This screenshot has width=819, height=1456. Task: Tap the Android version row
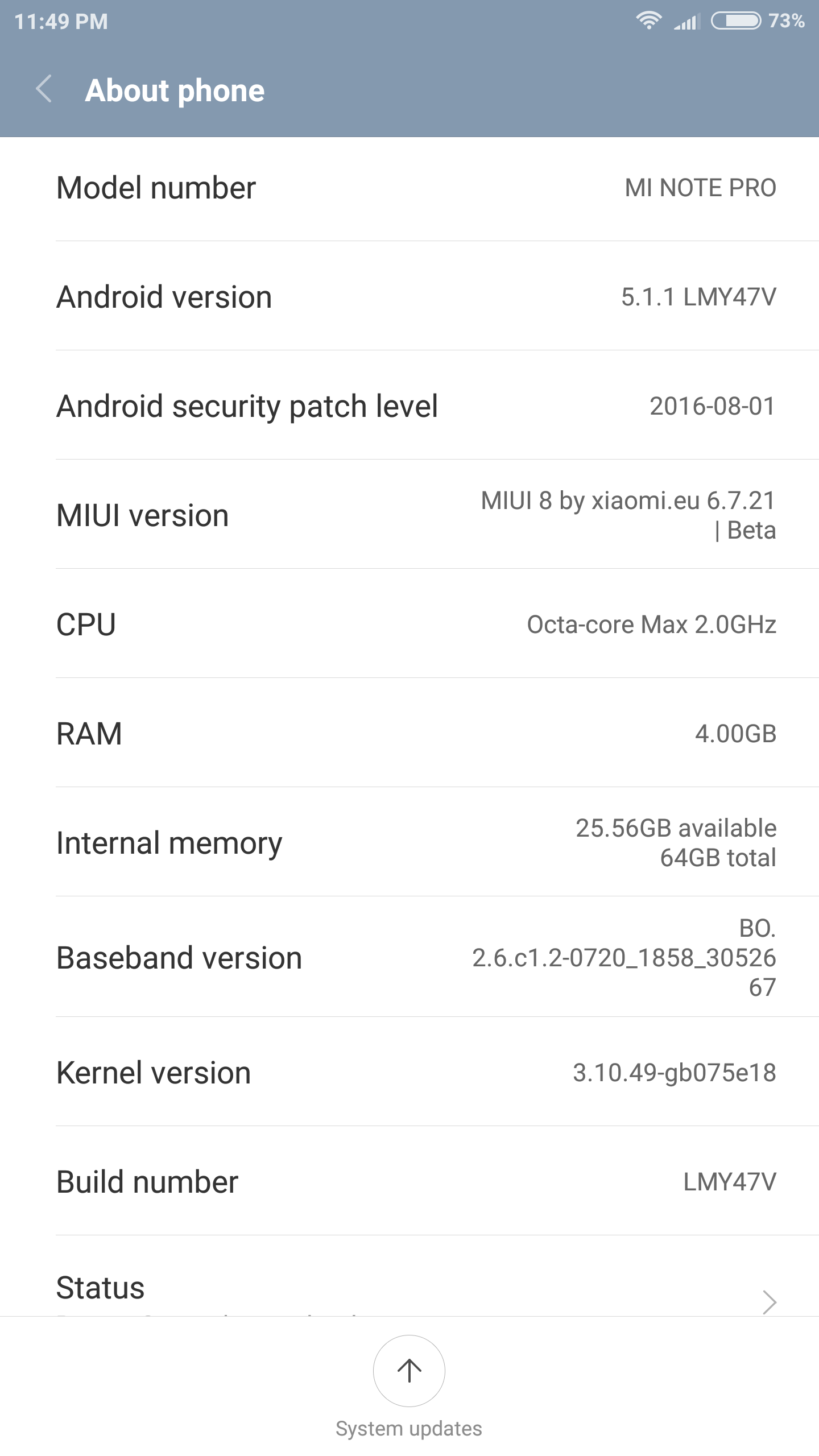pyautogui.click(x=409, y=296)
